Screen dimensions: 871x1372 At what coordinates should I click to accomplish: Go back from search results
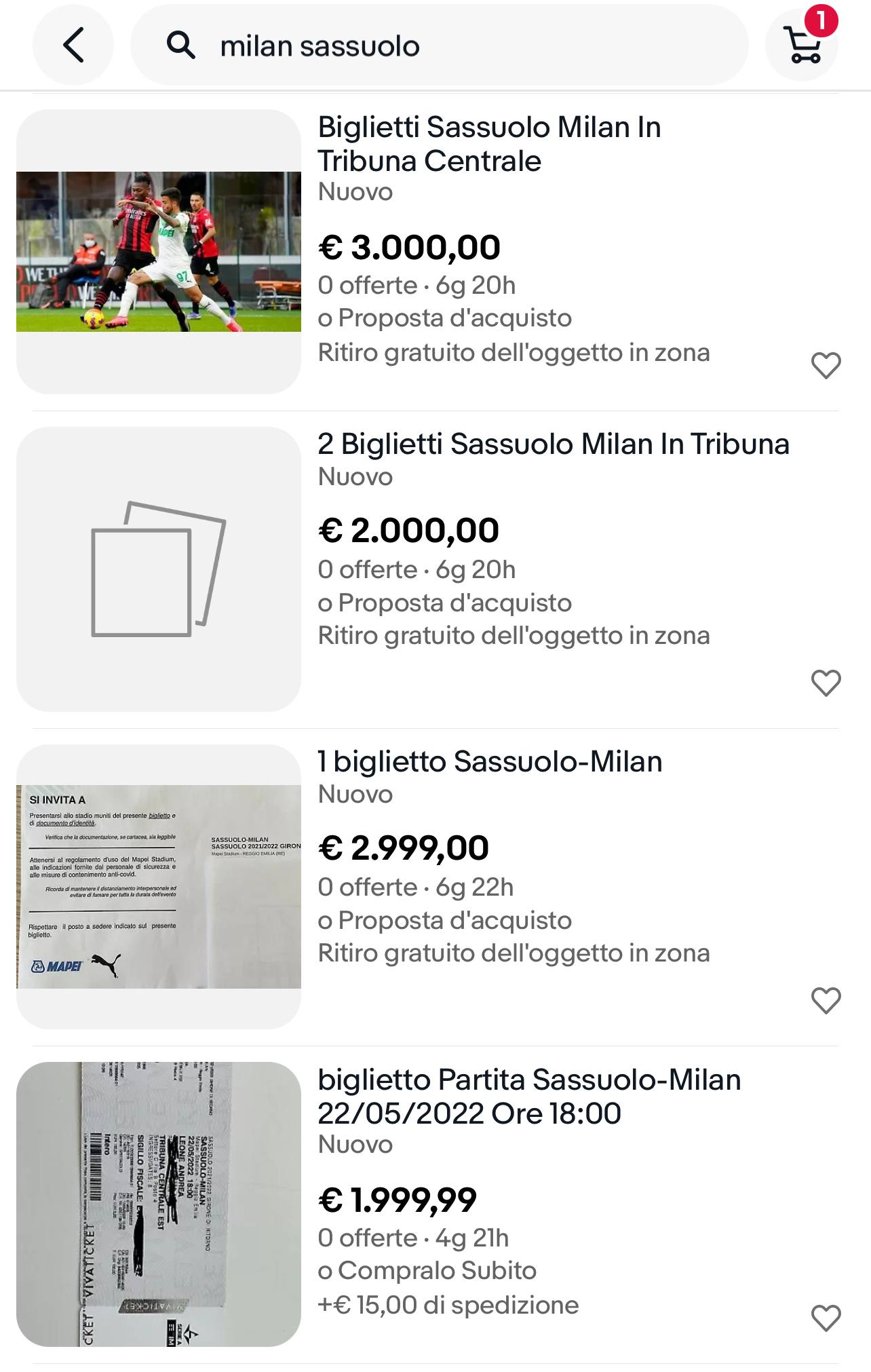coord(73,45)
